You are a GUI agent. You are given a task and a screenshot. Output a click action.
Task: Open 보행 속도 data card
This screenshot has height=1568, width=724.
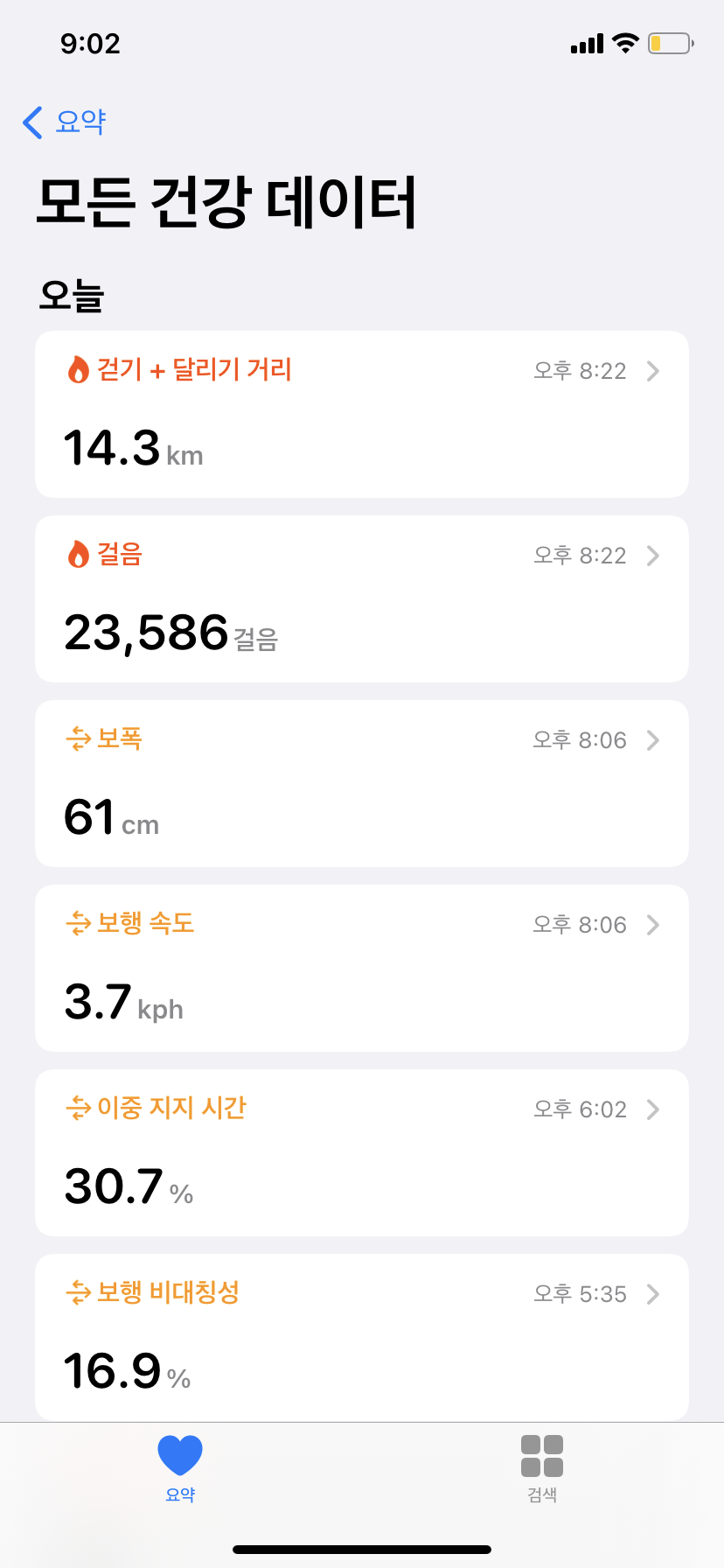(x=362, y=968)
